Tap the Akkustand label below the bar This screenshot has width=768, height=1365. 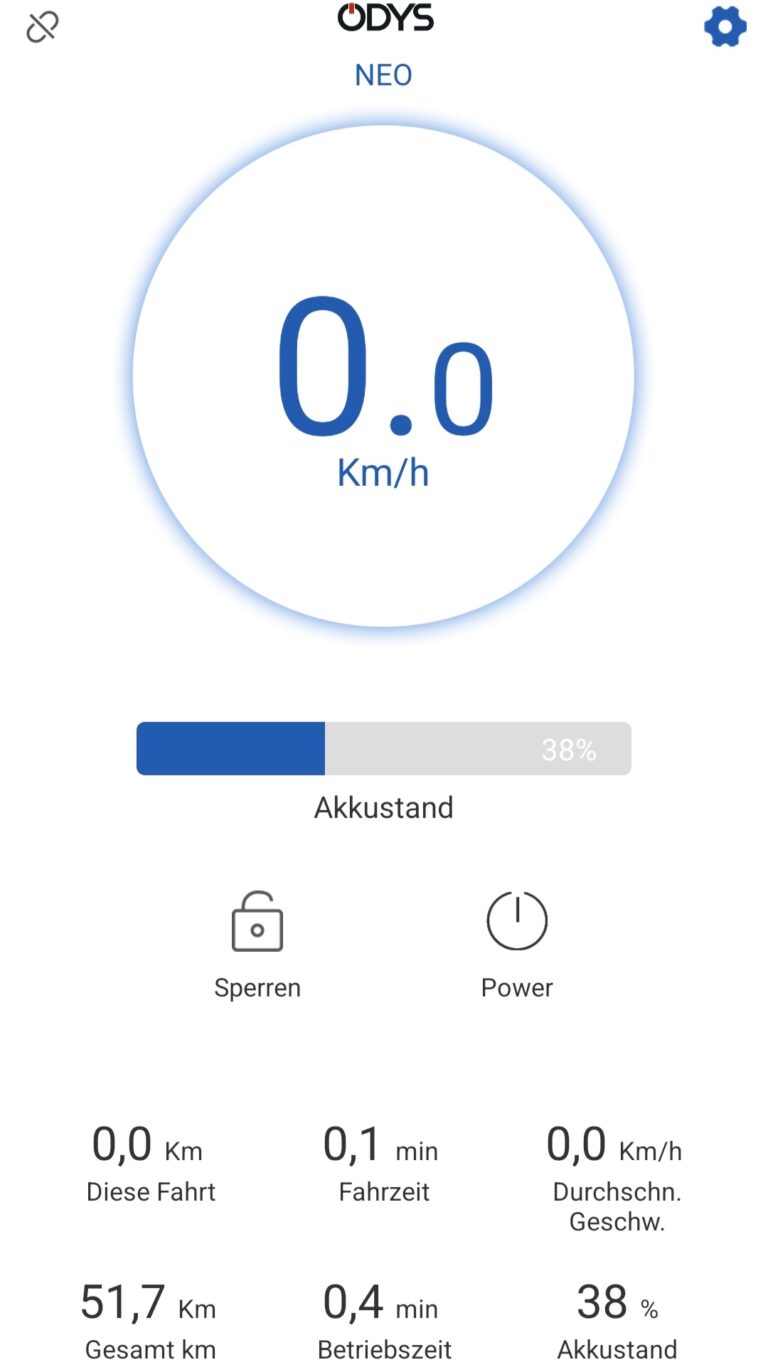[x=383, y=808]
